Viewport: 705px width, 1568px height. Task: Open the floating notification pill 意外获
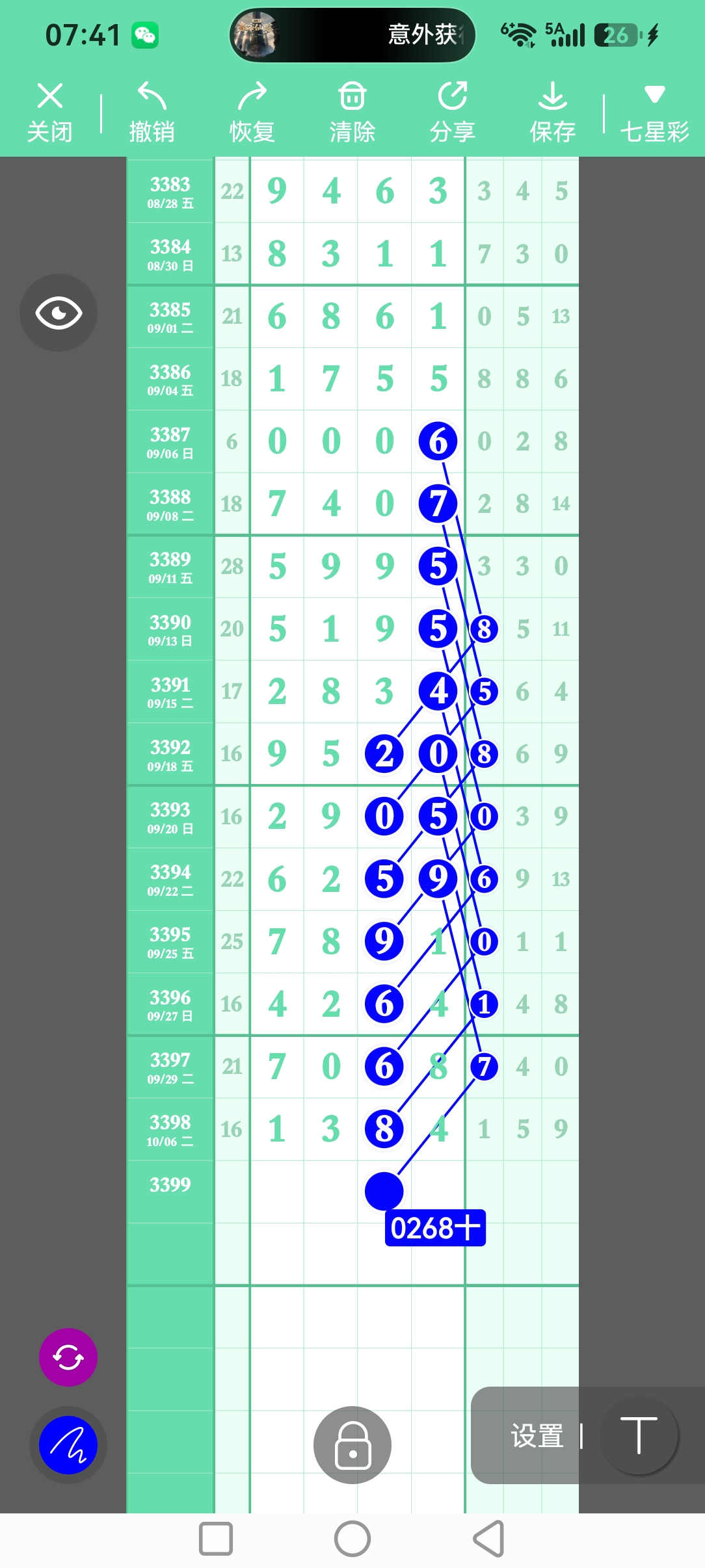[x=352, y=34]
